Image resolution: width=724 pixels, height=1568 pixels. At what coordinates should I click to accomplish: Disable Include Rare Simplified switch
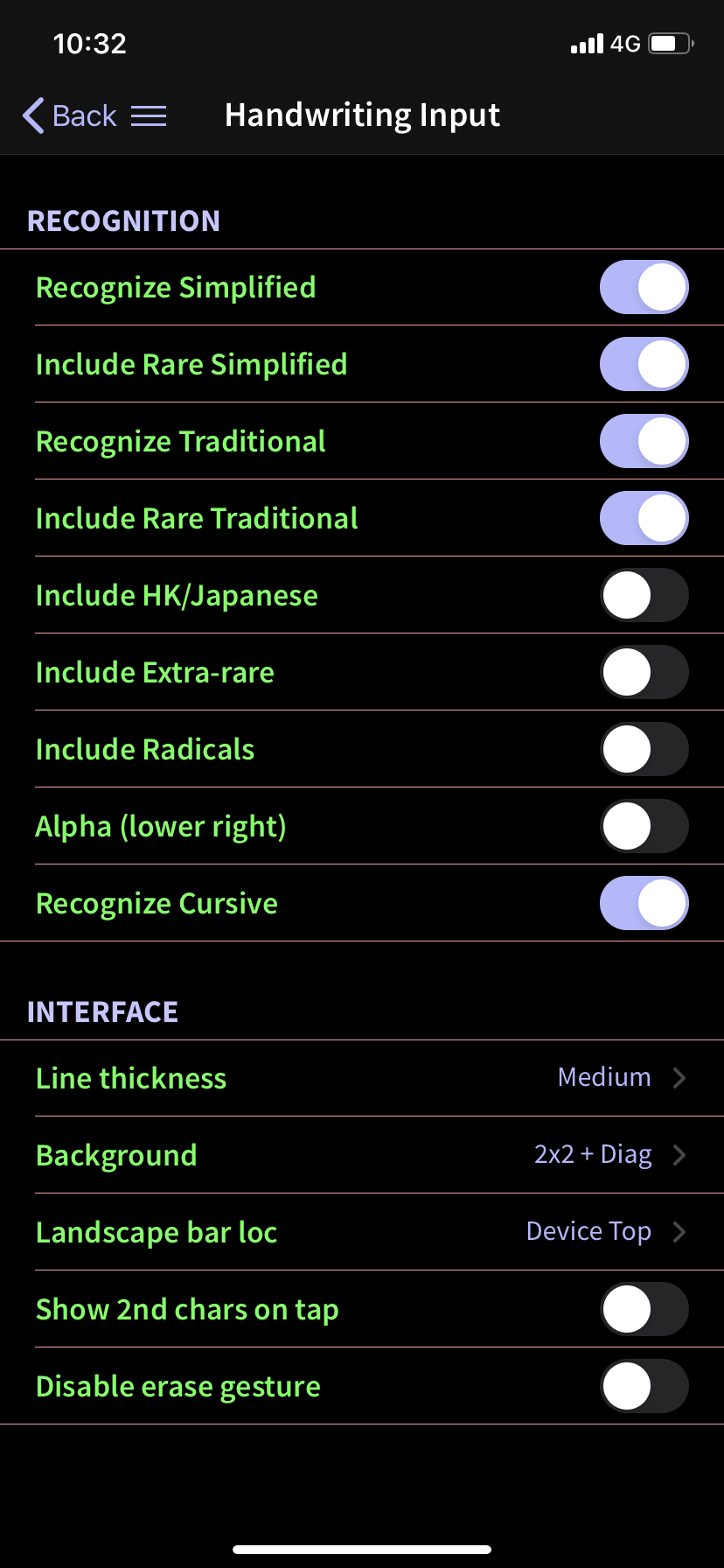coord(644,364)
